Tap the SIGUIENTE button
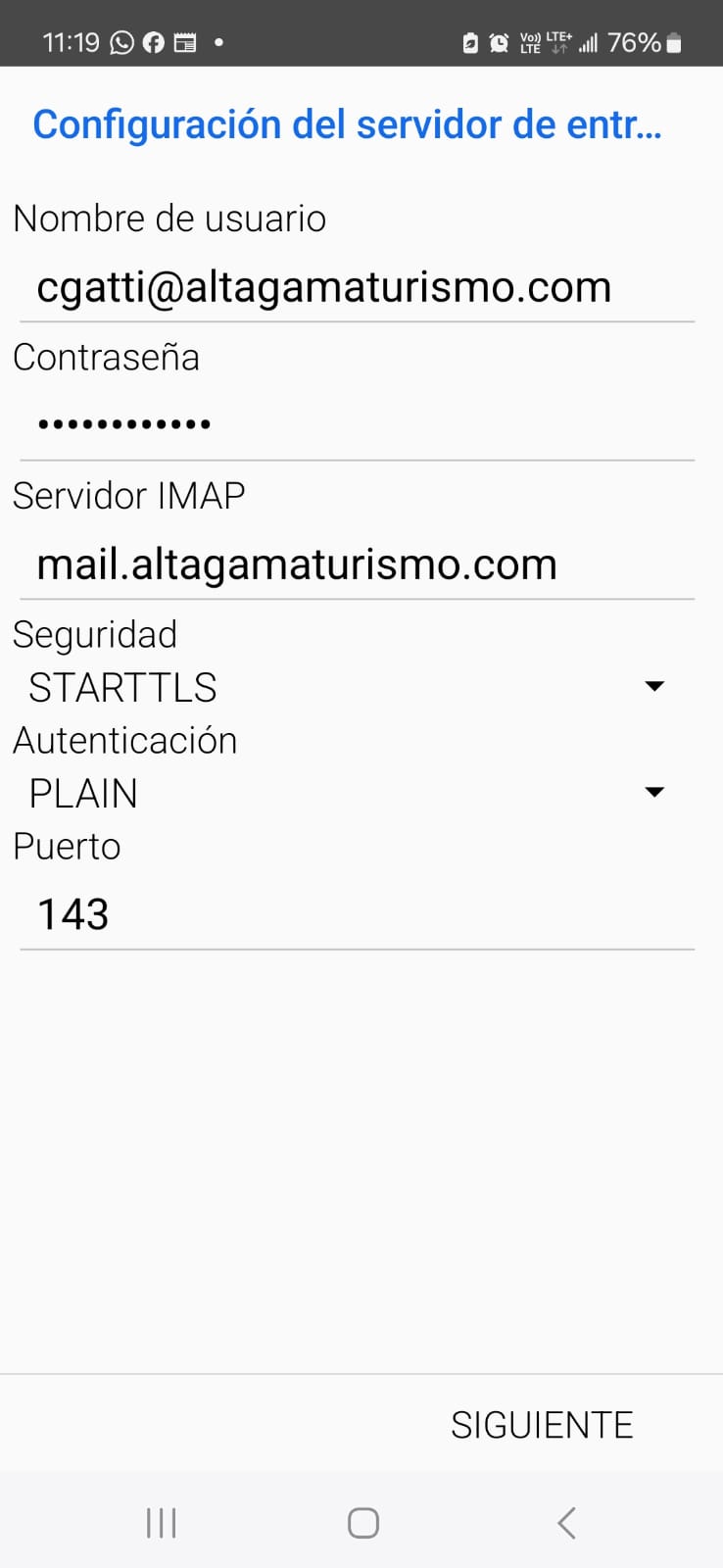Screen dimensions: 723x1568 [542, 1425]
